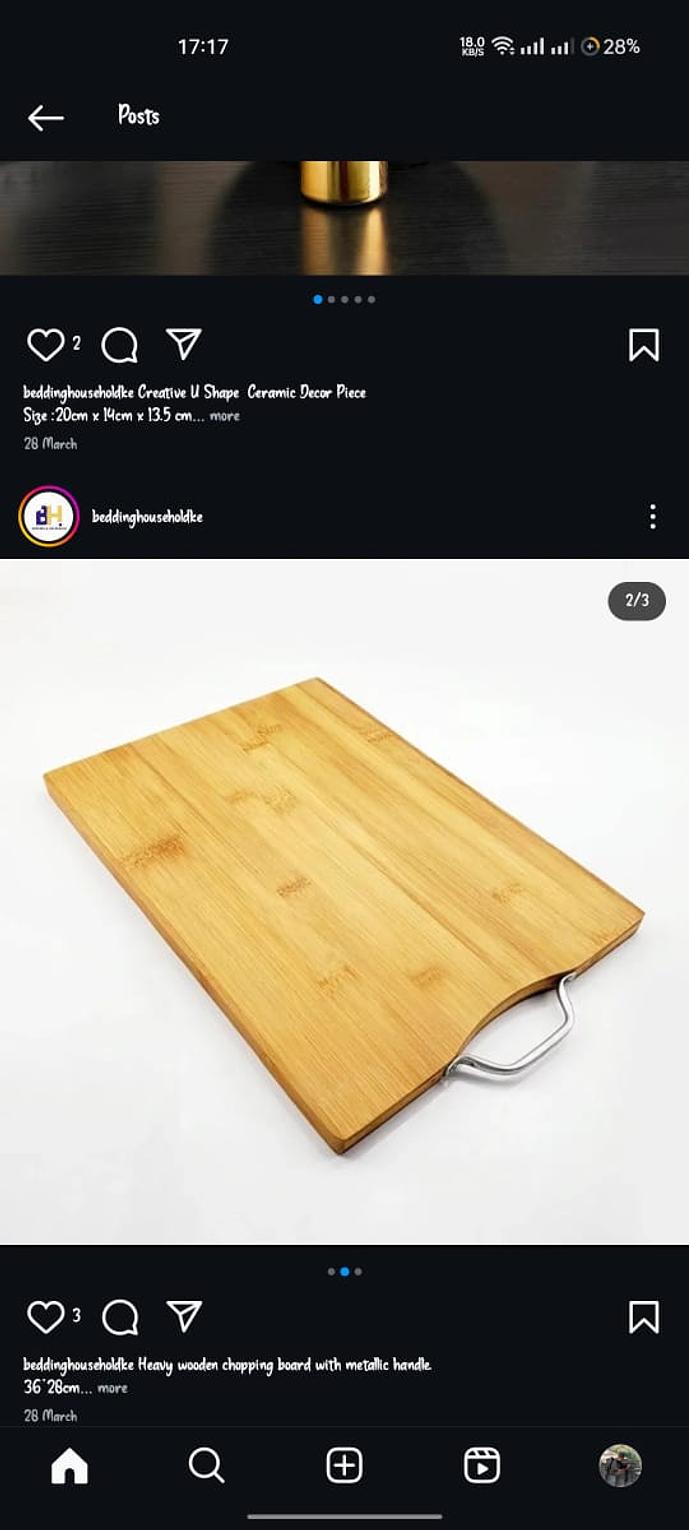The image size is (689, 1530).
Task: Open beddinghouseholdke profile picture
Action: pyautogui.click(x=48, y=516)
